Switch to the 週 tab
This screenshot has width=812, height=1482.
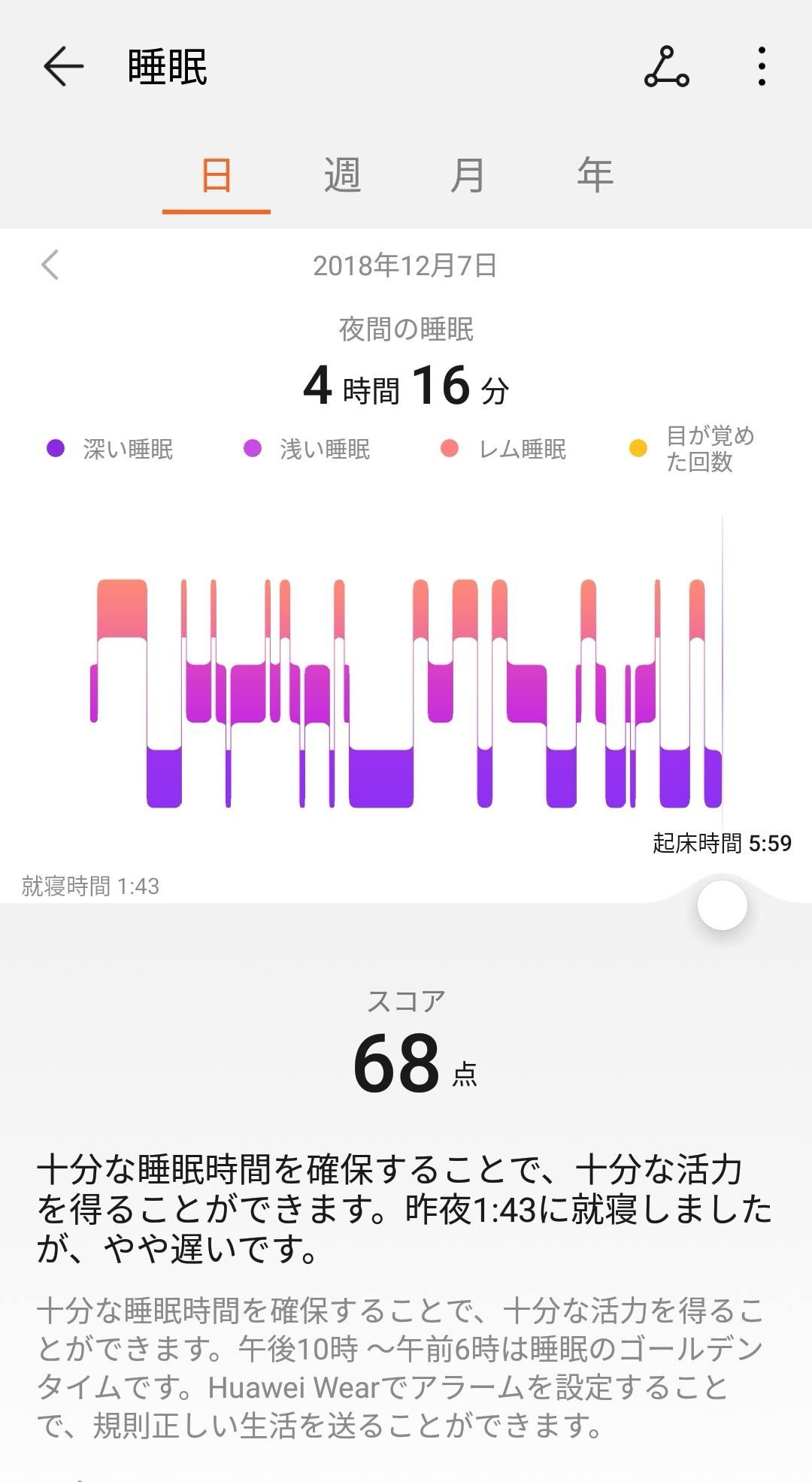[342, 176]
